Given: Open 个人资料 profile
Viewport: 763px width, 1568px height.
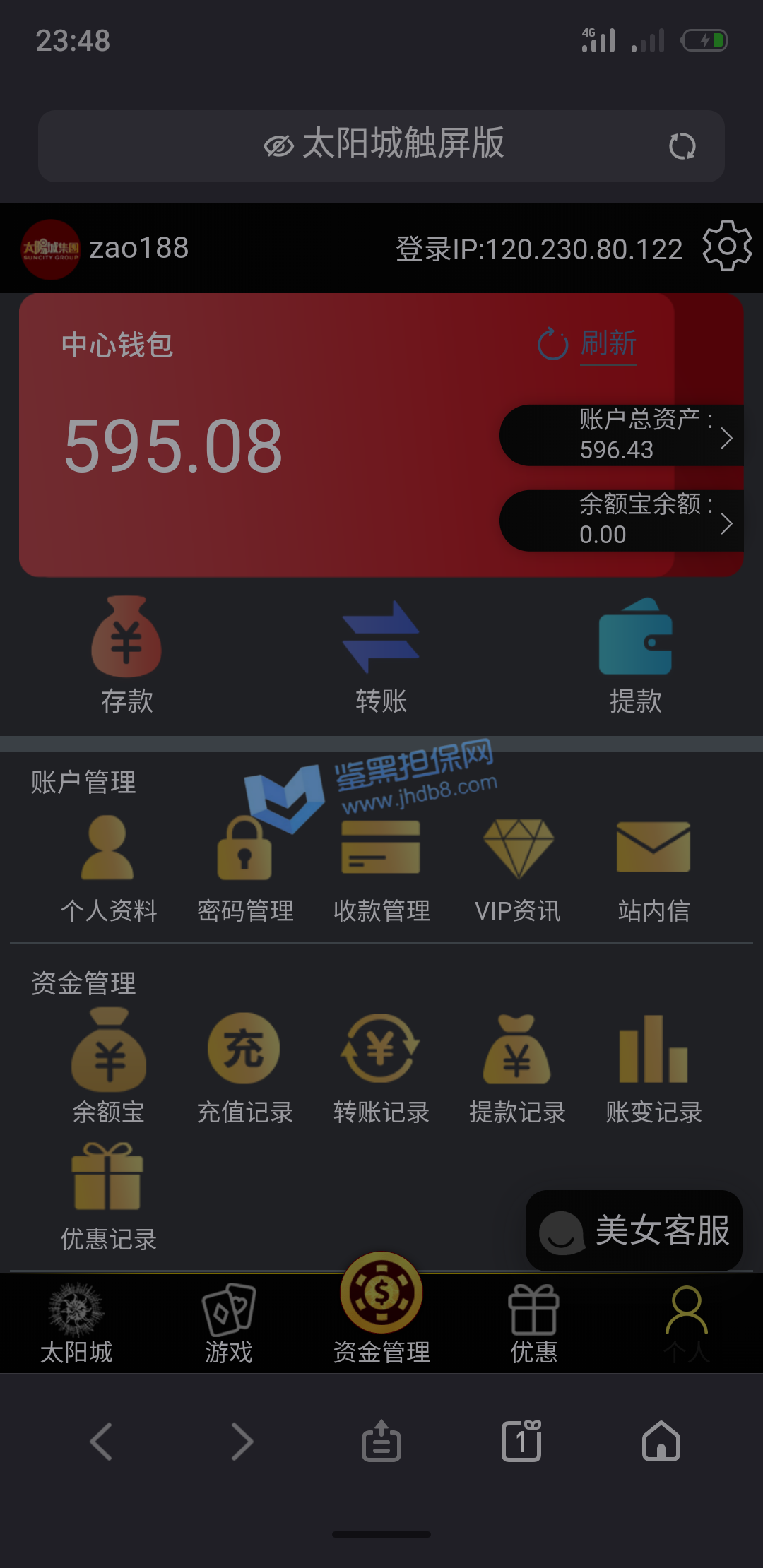Looking at the screenshot, I should [108, 867].
